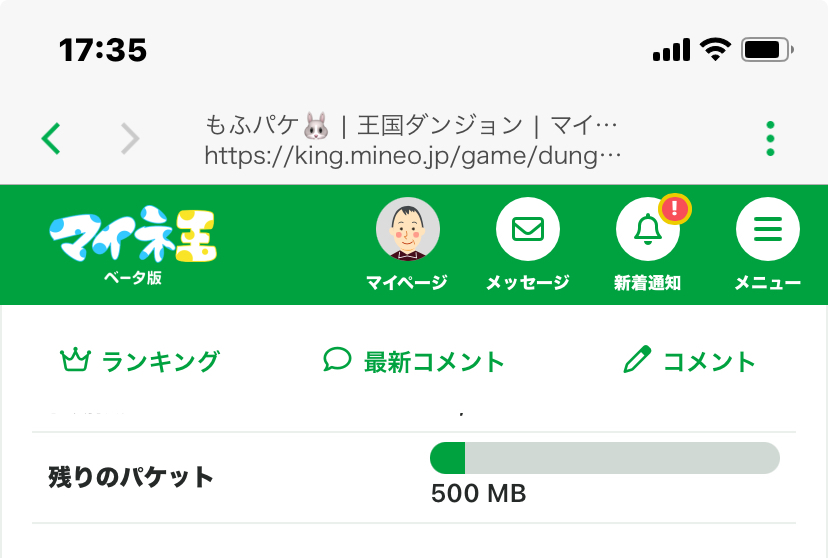This screenshot has height=558, width=828.
Task: Go forward to the next page
Action: 130,138
